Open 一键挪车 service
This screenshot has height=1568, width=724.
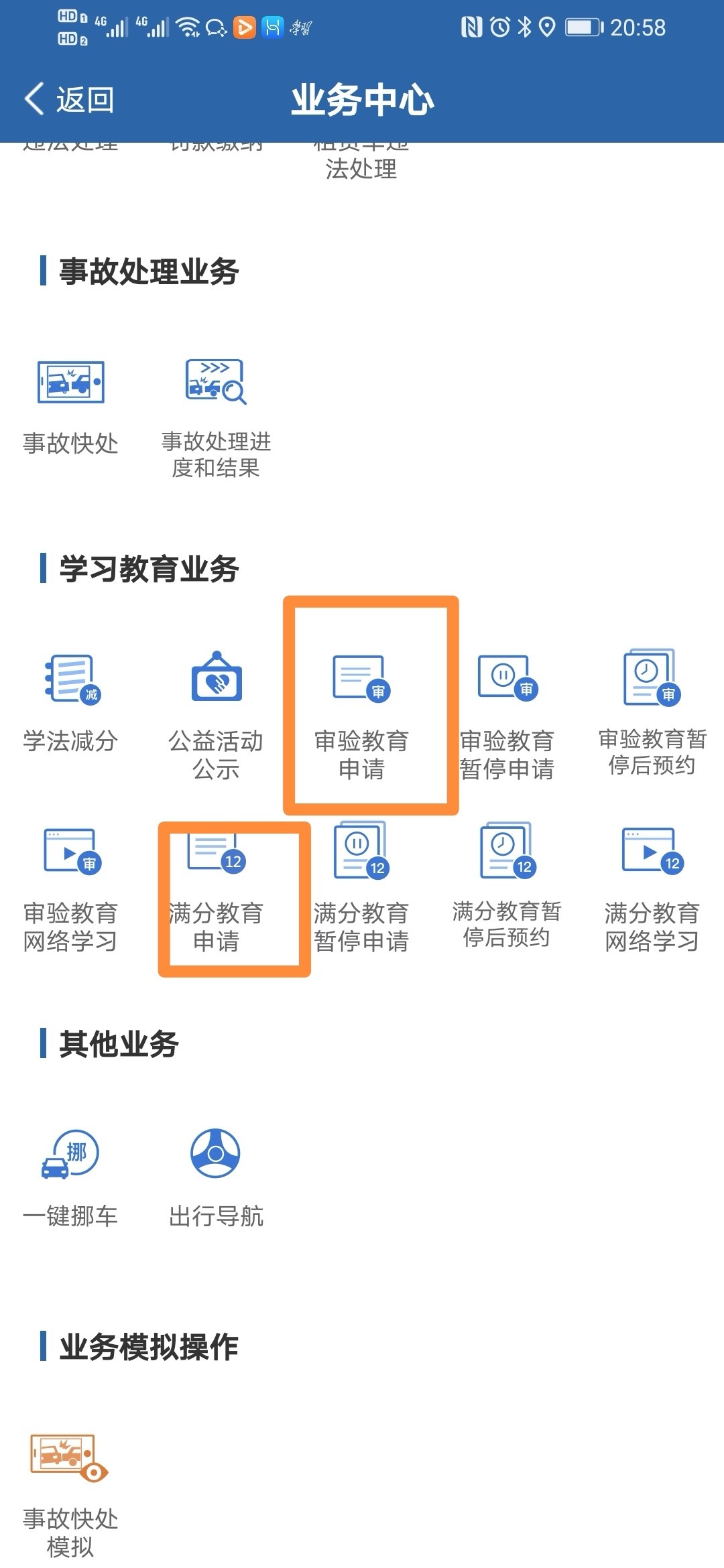pos(70,1177)
